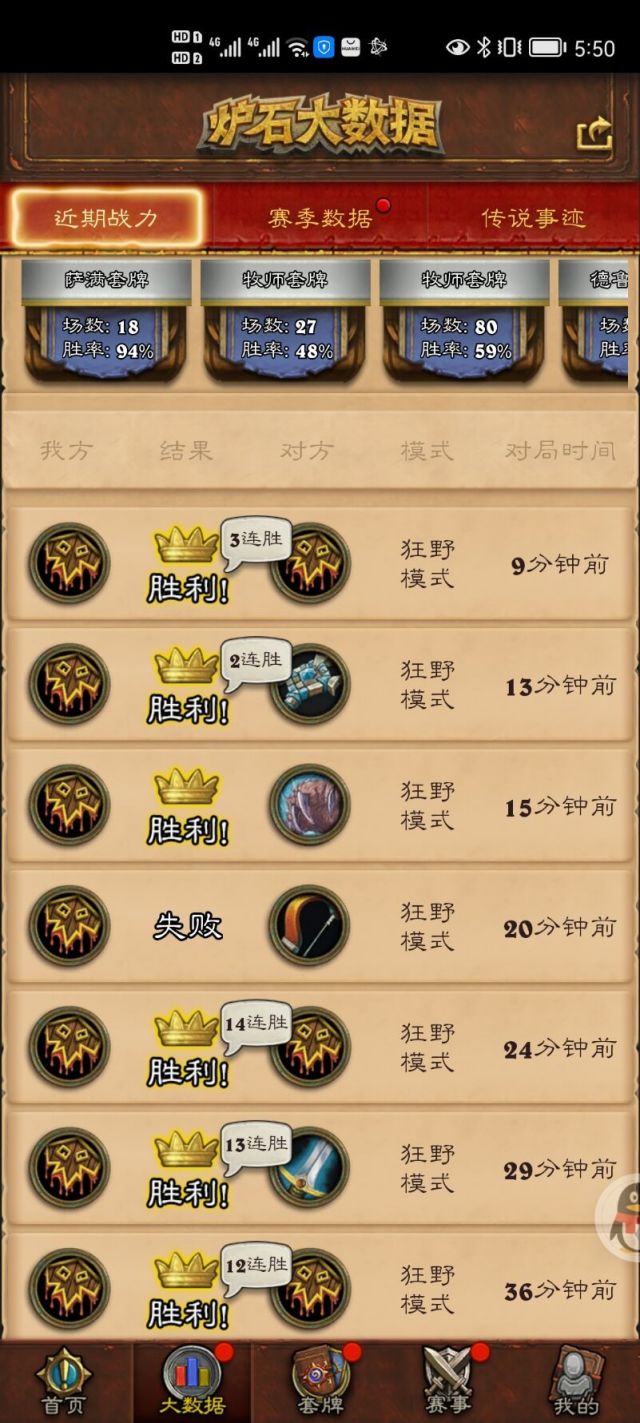Switch to the 传说事迹 tab
The image size is (640, 1423).
coord(533,218)
